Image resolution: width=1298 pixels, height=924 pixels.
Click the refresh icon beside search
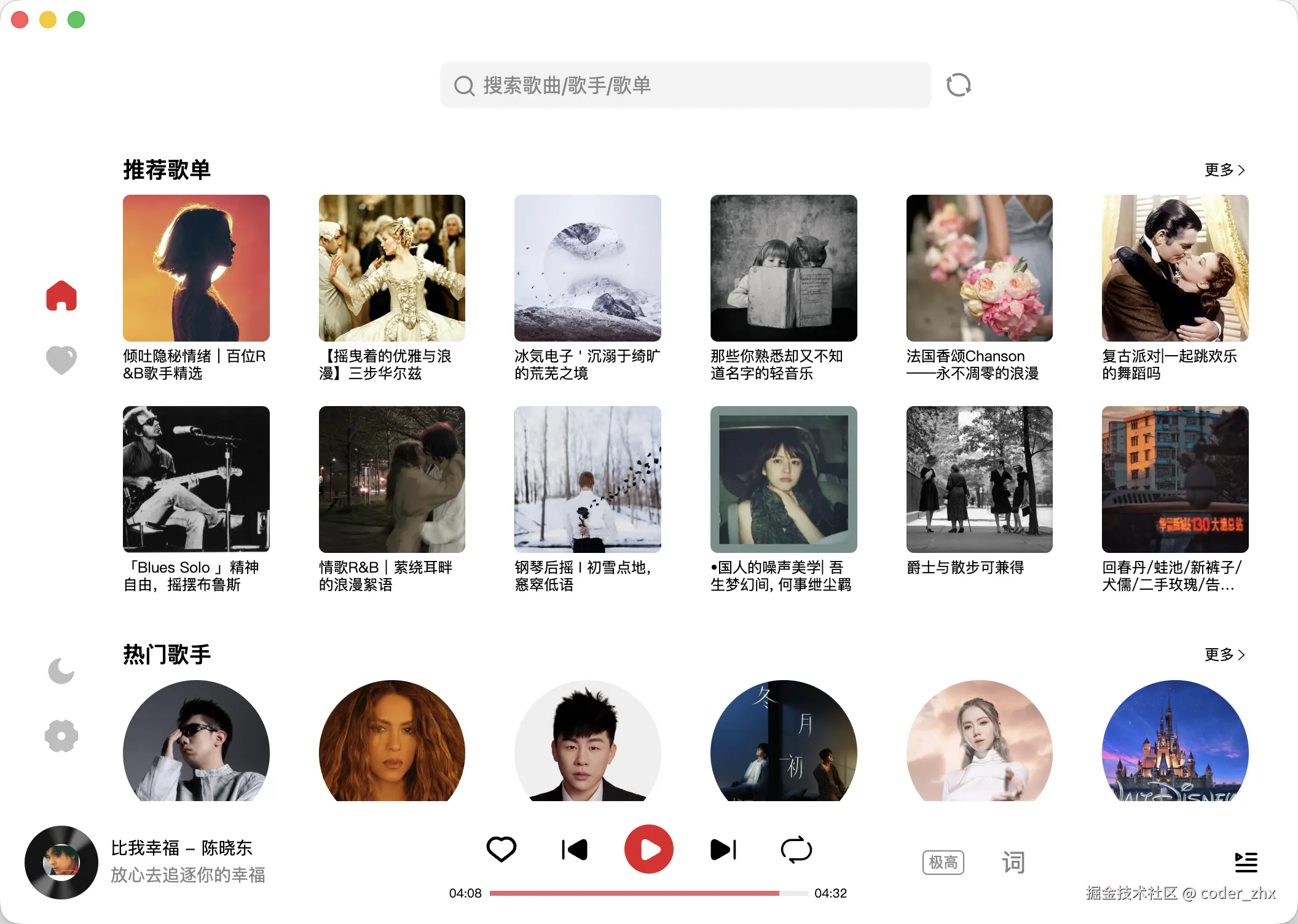958,85
